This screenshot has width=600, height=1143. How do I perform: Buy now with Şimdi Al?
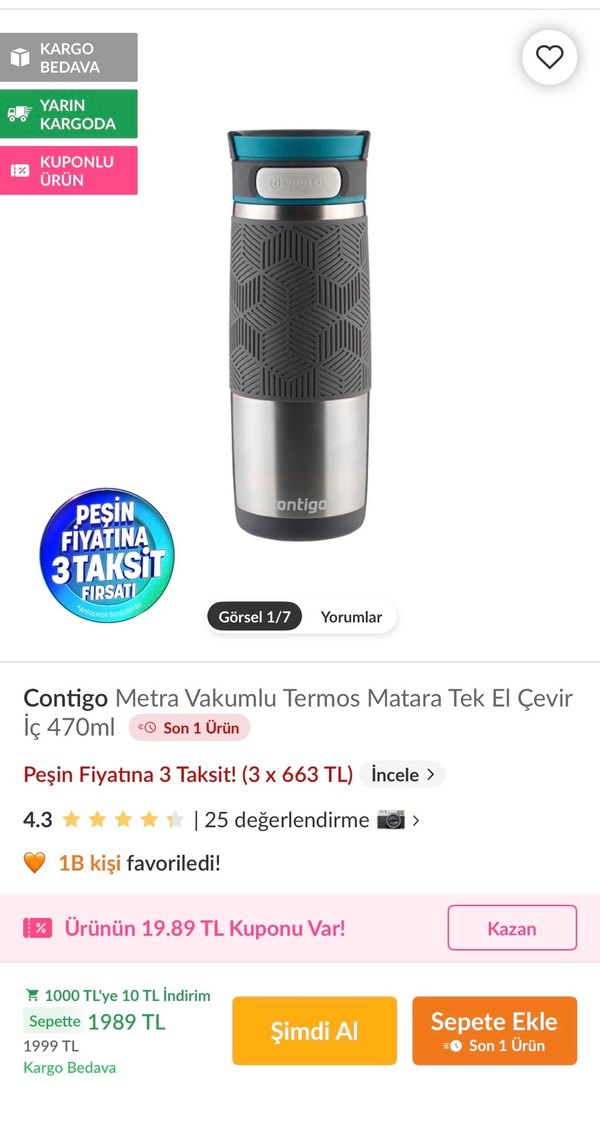pyautogui.click(x=314, y=1031)
